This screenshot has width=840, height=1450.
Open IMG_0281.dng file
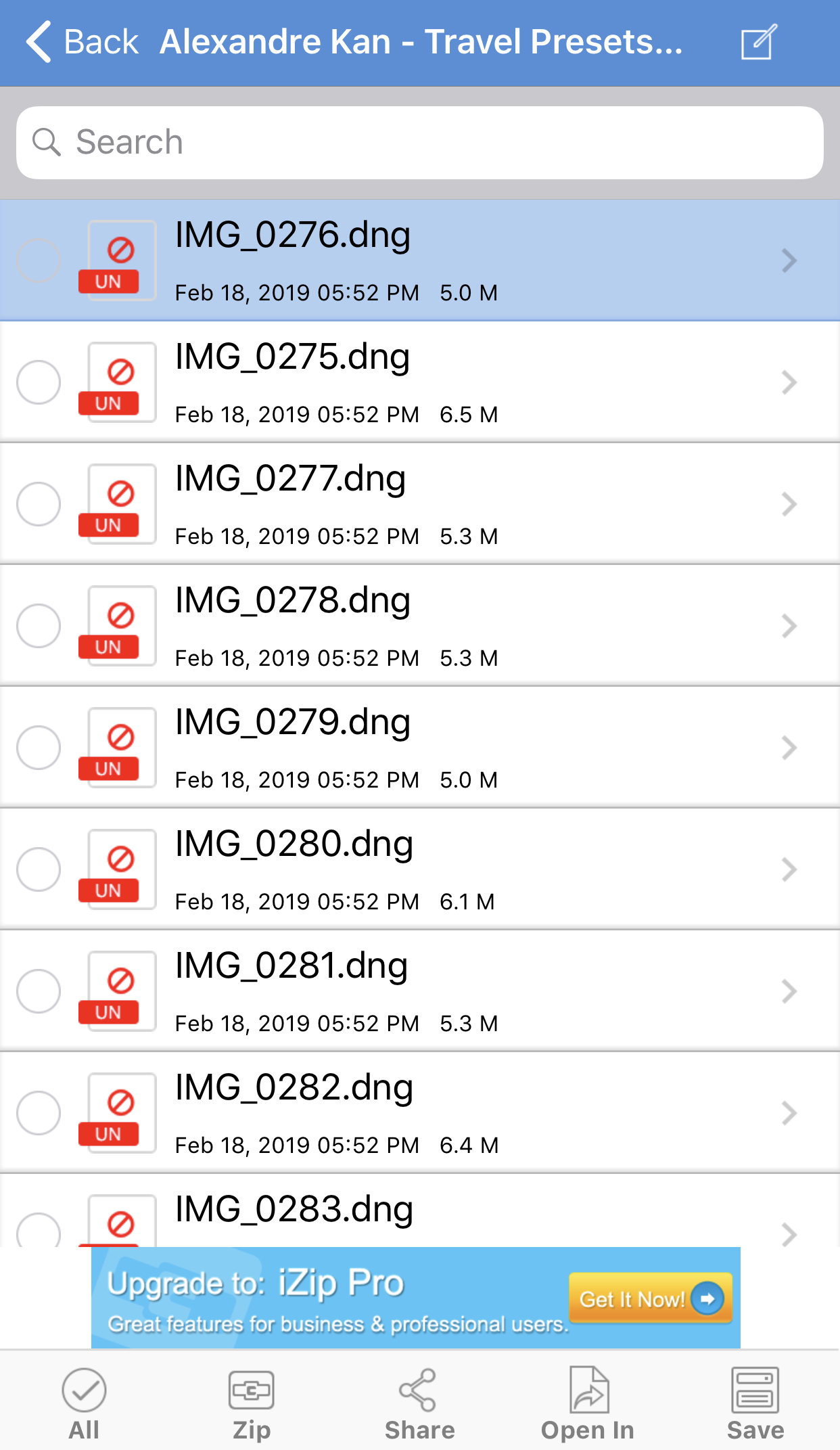(x=420, y=991)
